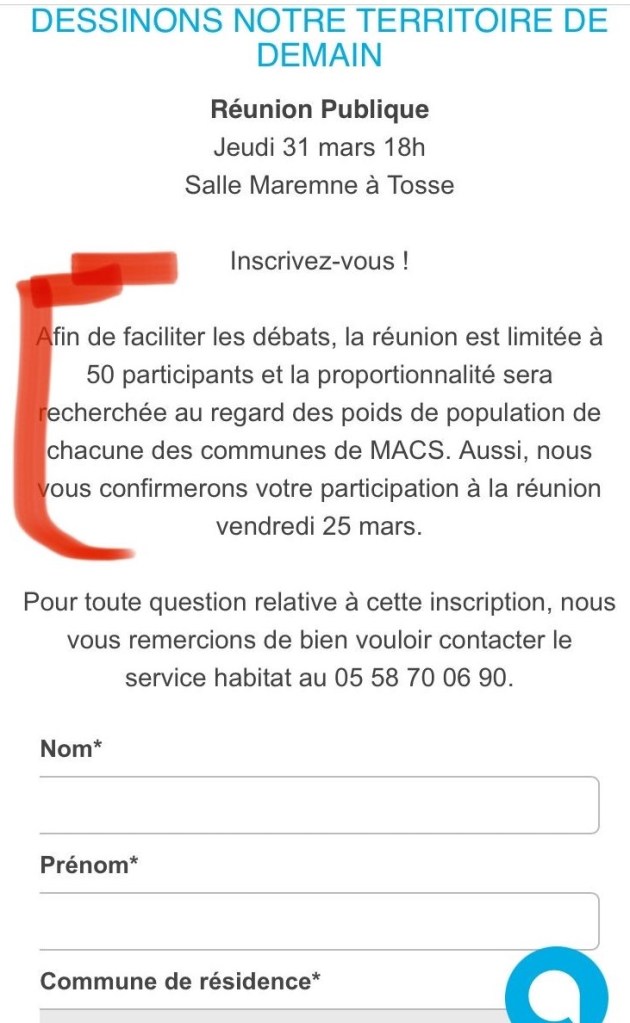Focus the Prénom input field
This screenshot has height=1023, width=630.
318,920
